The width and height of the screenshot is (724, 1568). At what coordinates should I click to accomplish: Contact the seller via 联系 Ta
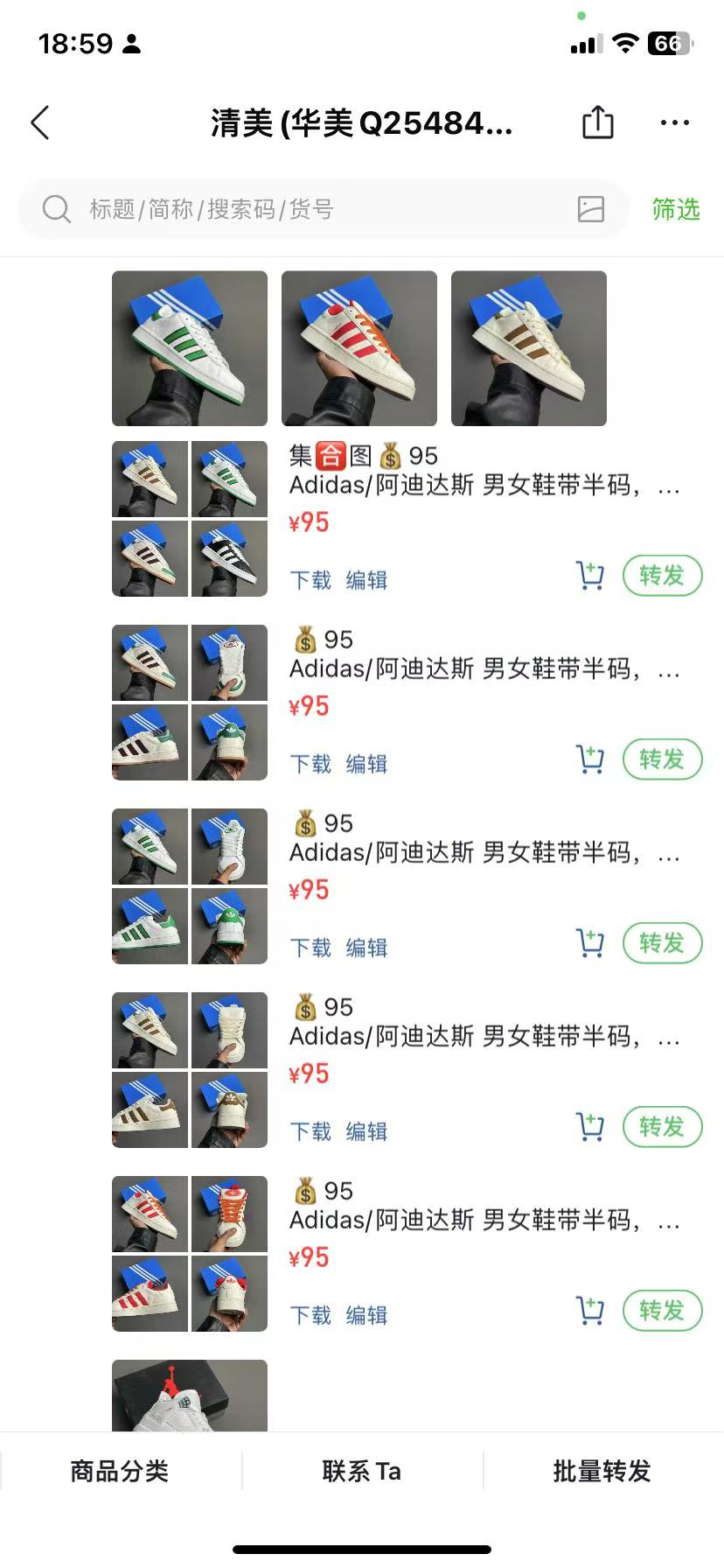pos(362,1471)
